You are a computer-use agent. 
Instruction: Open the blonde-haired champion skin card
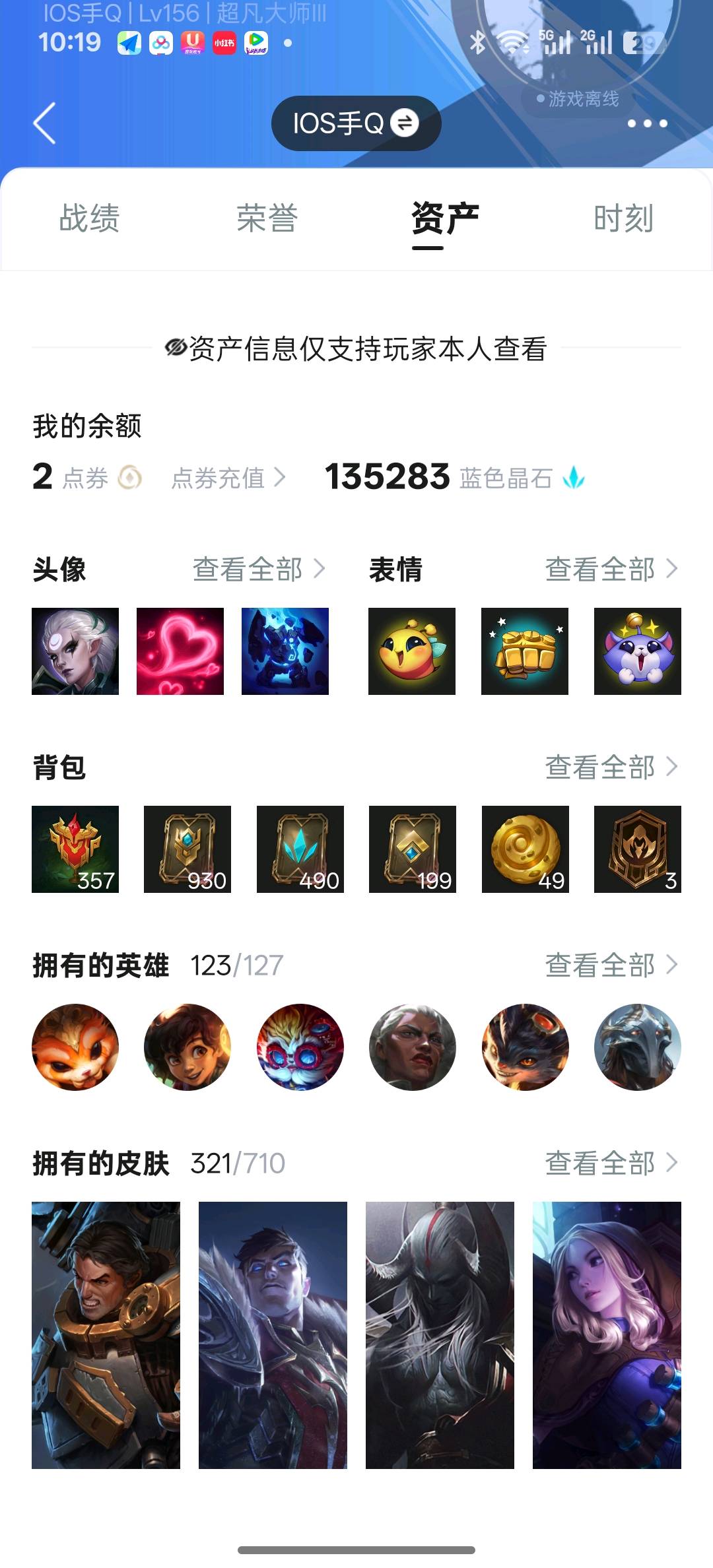point(607,1335)
